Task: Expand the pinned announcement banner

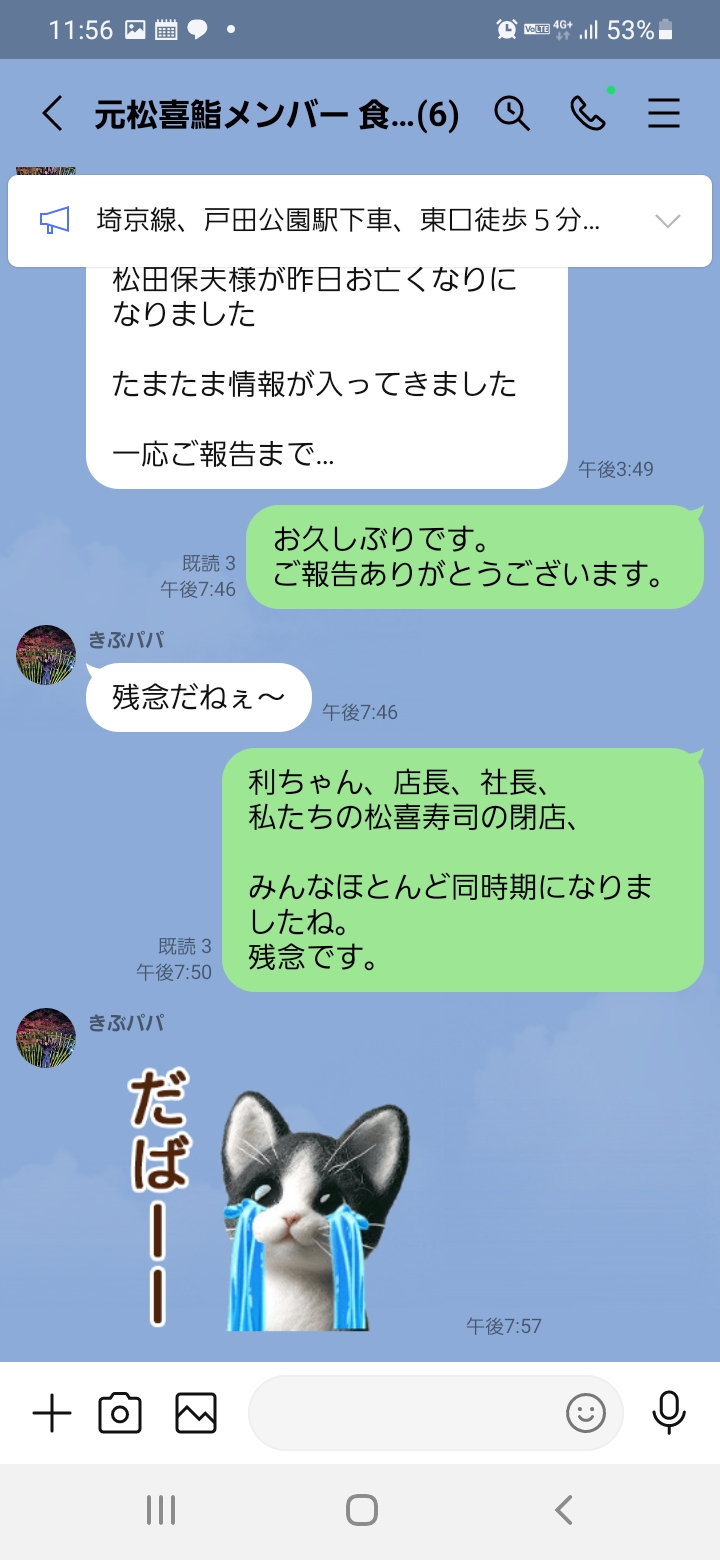Action: pos(667,221)
